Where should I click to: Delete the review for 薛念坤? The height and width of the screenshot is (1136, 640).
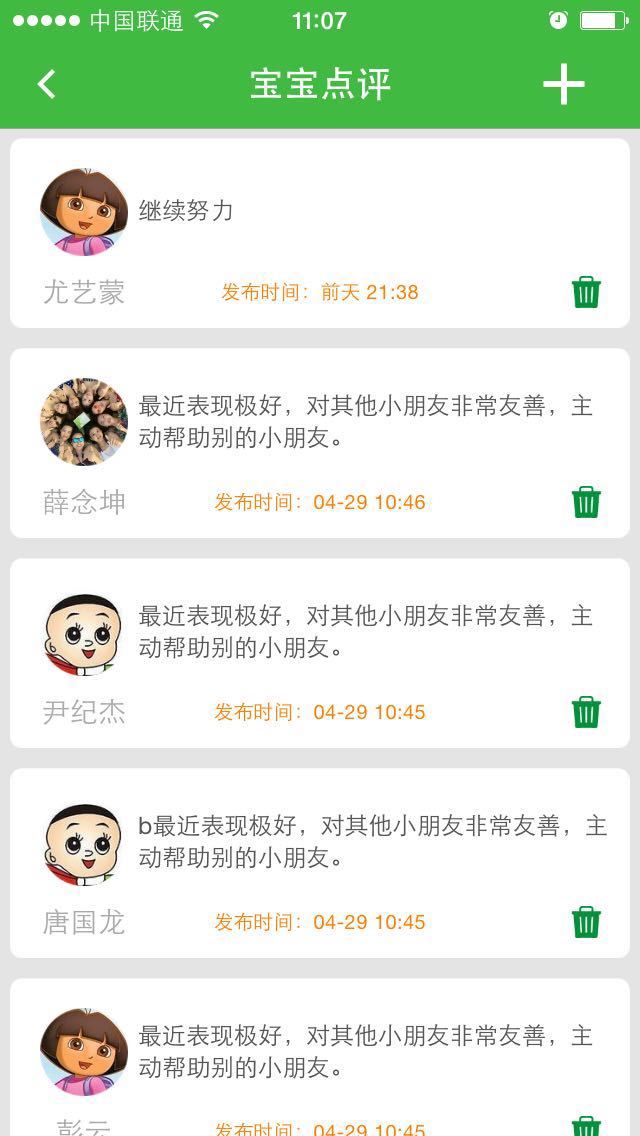pyautogui.click(x=586, y=502)
